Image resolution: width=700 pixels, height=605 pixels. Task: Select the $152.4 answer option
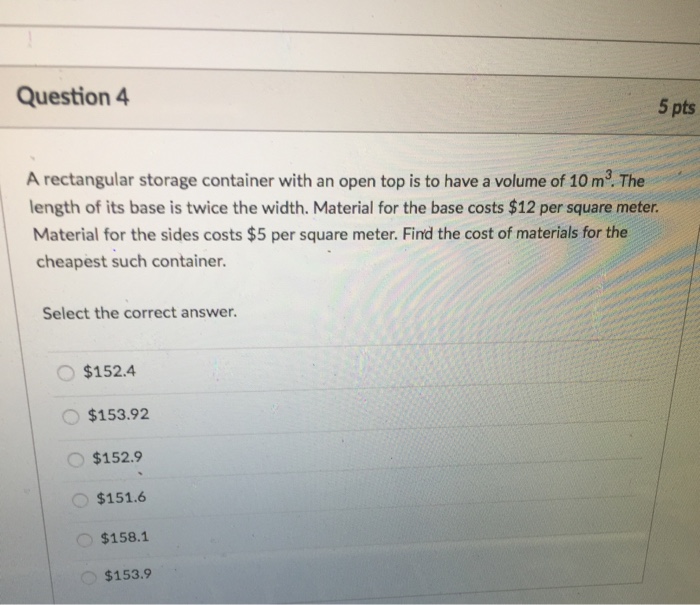(66, 373)
